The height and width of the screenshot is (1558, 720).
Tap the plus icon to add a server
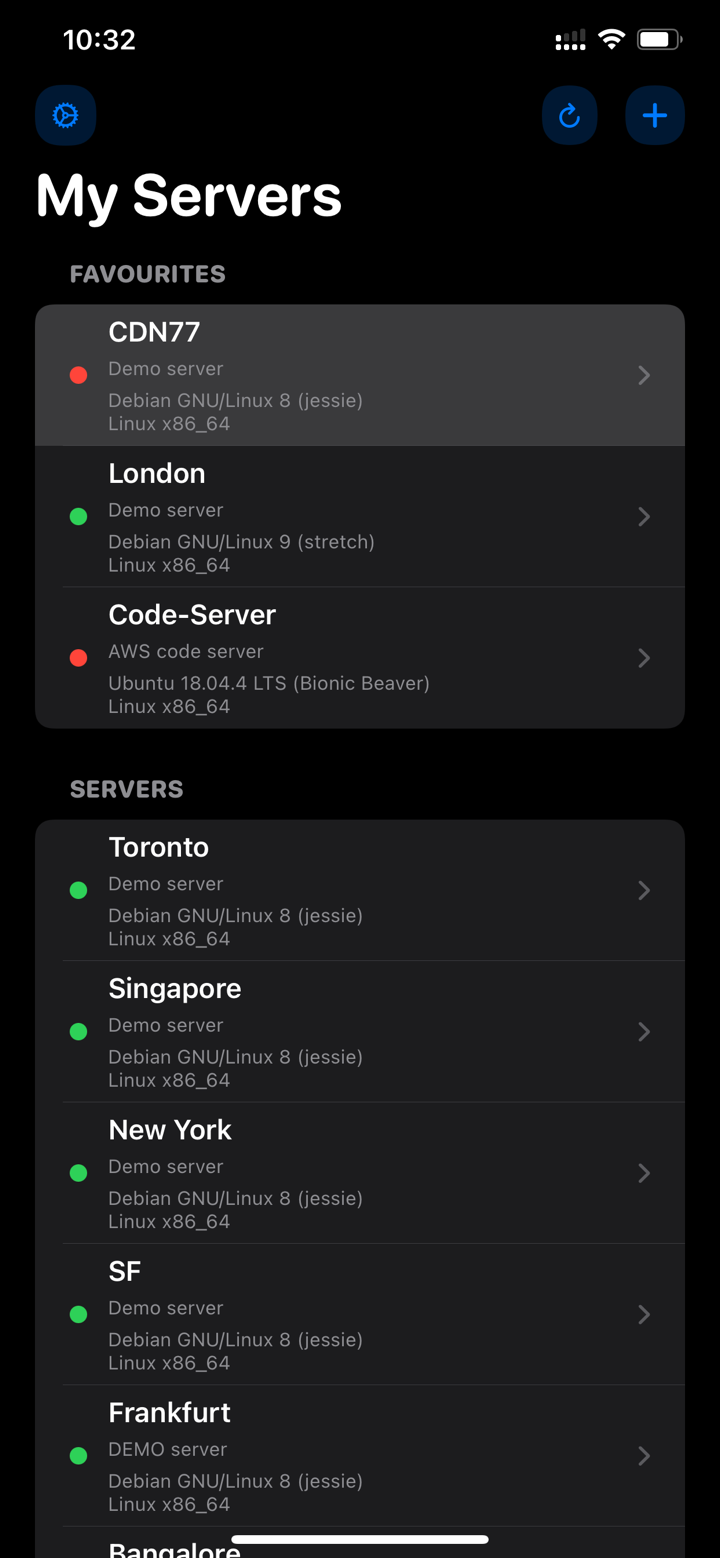click(x=654, y=115)
